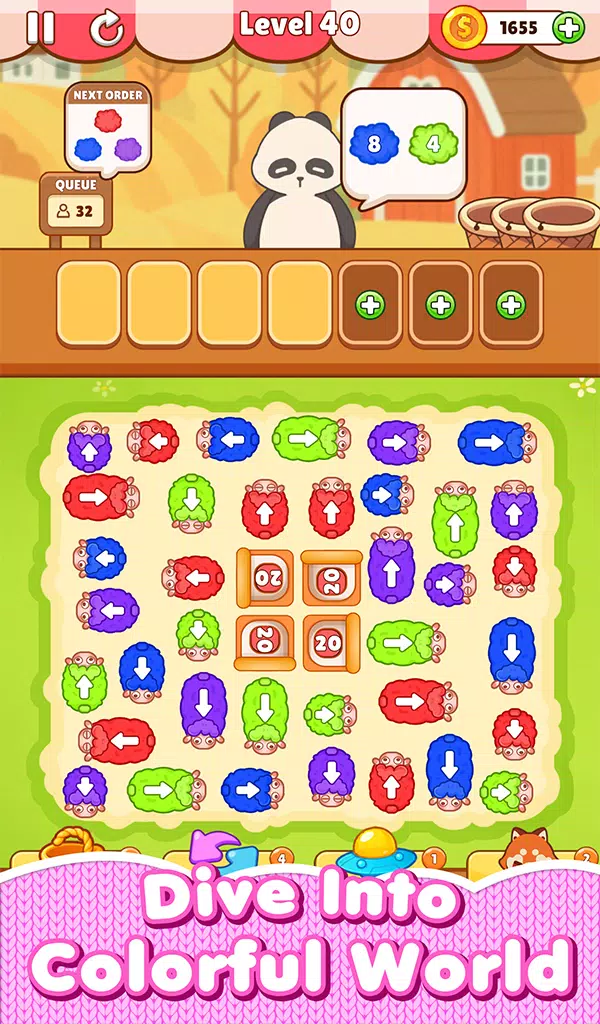The image size is (600, 1024).
Task: Add more coins with the green plus
Action: click(568, 28)
